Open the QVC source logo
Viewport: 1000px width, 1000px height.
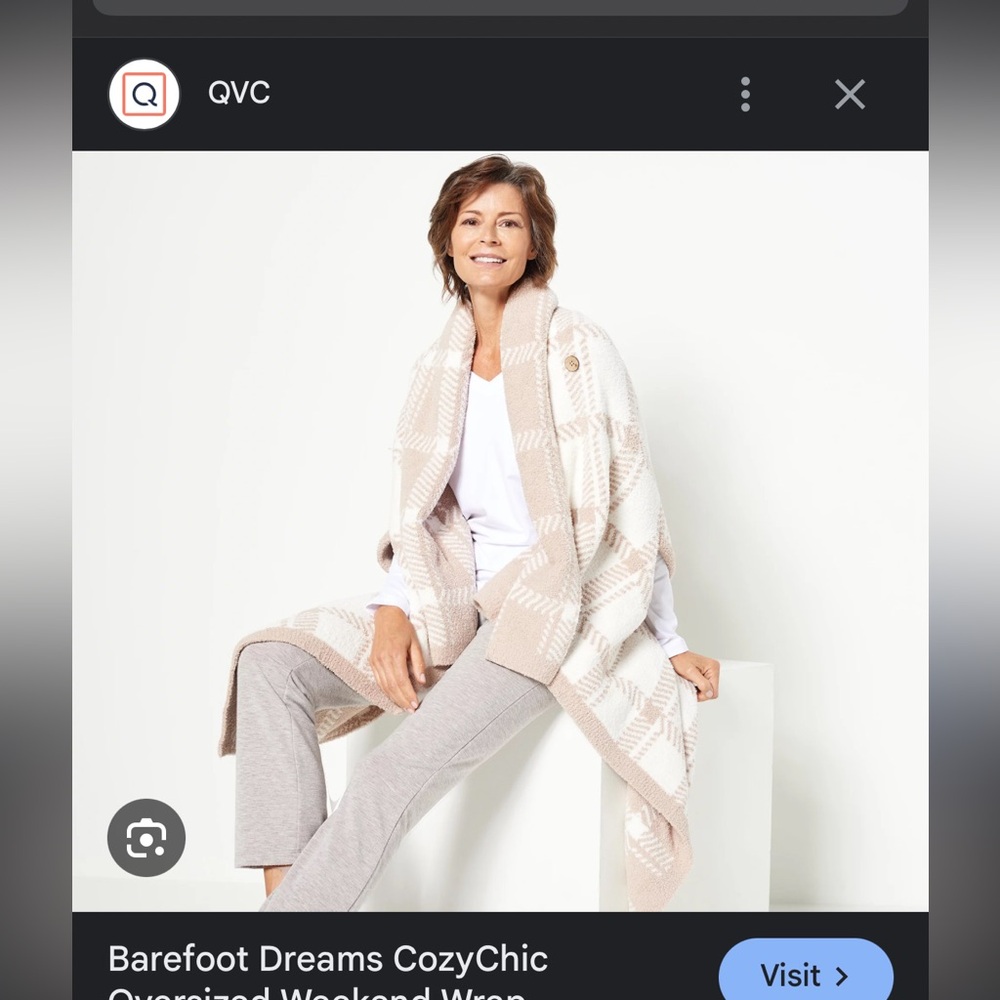(x=144, y=94)
